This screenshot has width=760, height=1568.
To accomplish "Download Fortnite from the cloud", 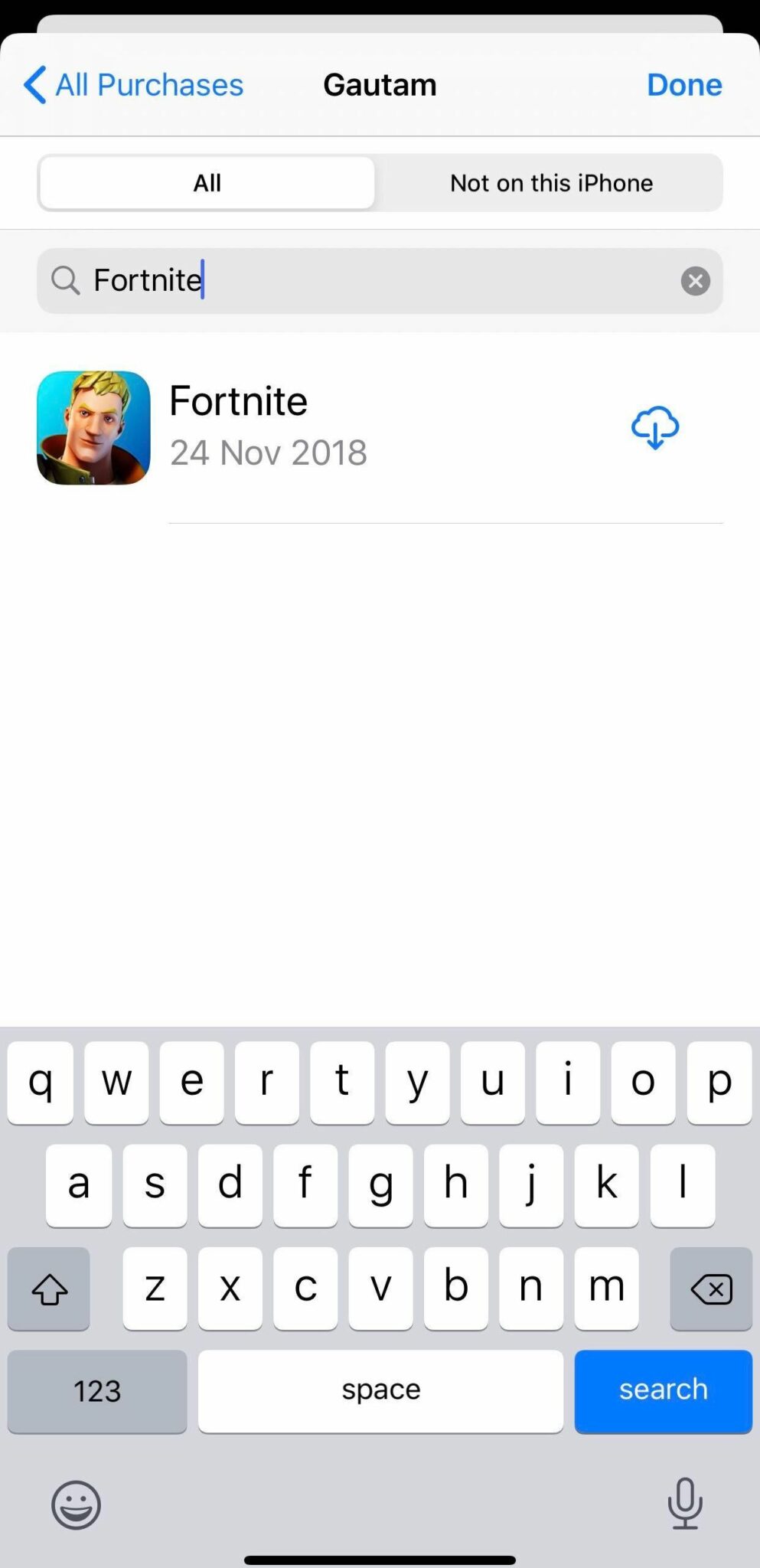I will [x=654, y=428].
